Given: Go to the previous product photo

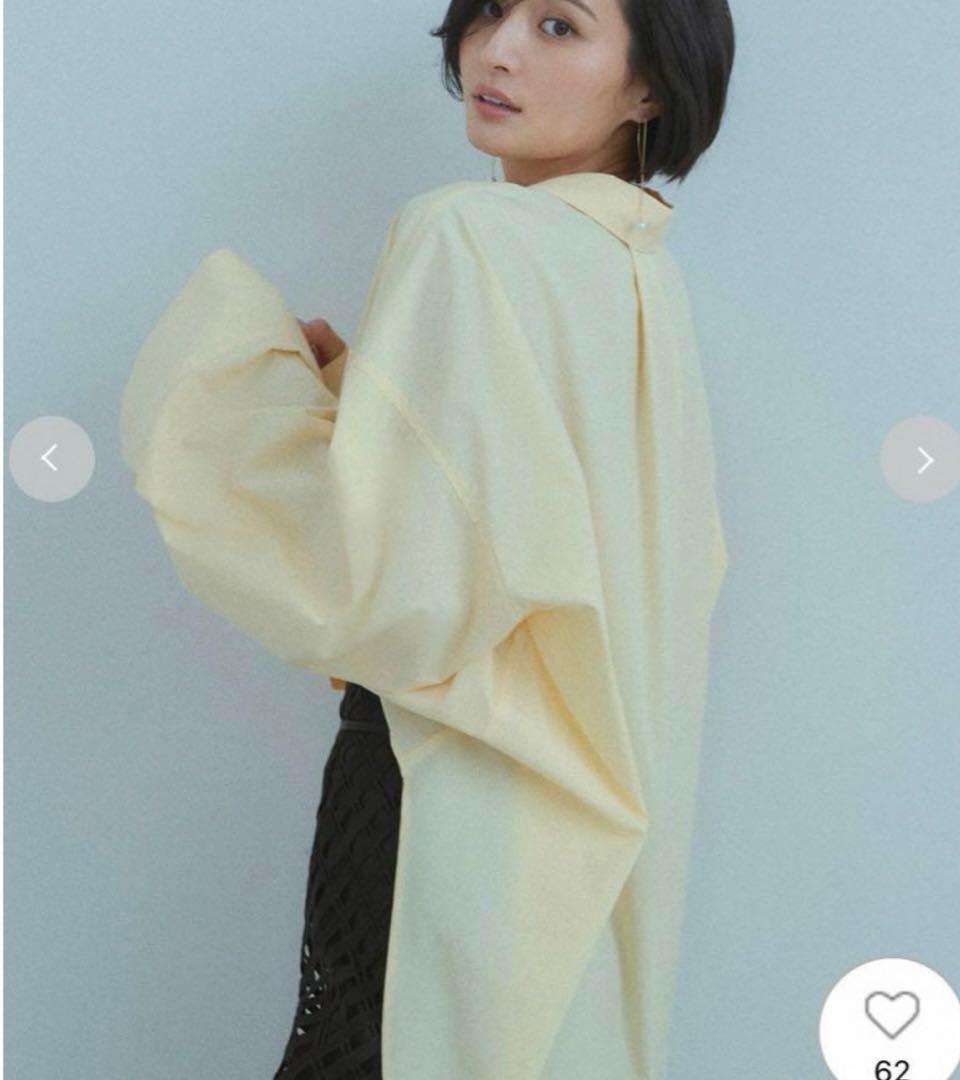Looking at the screenshot, I should tap(52, 459).
